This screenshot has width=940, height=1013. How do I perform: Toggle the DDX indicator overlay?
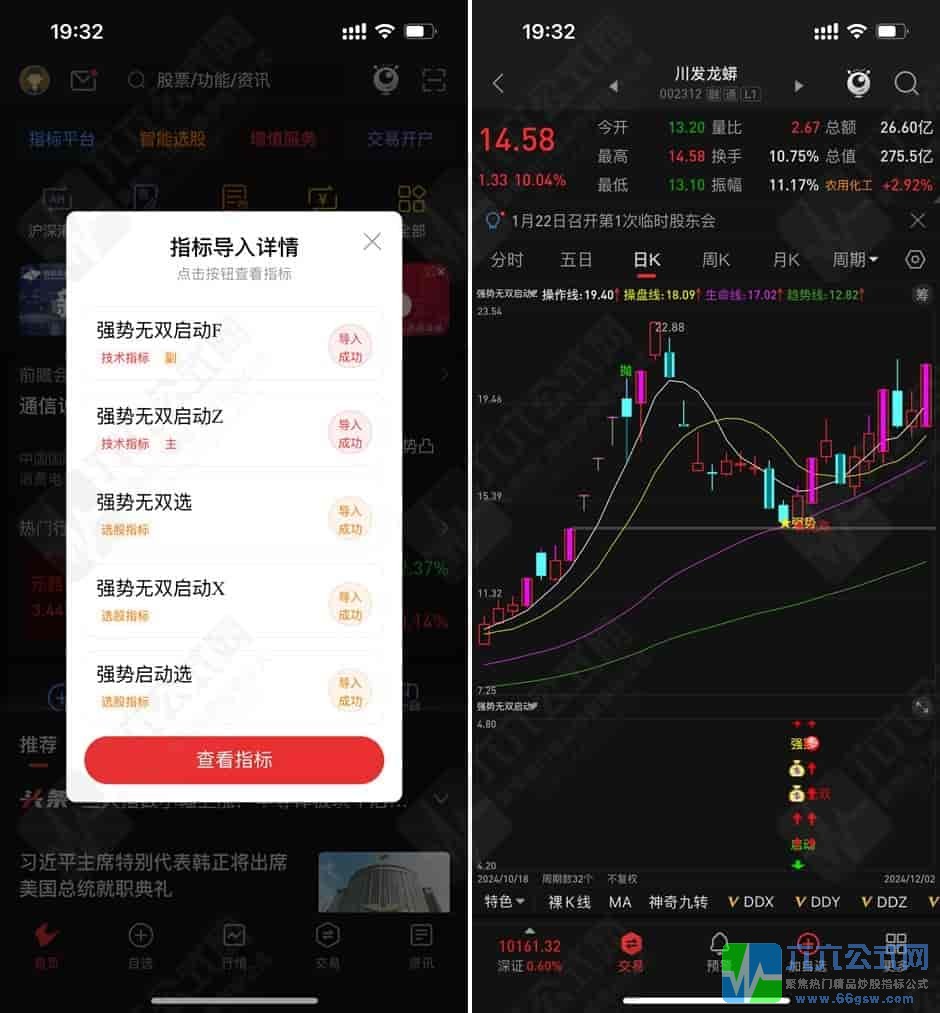click(750, 901)
